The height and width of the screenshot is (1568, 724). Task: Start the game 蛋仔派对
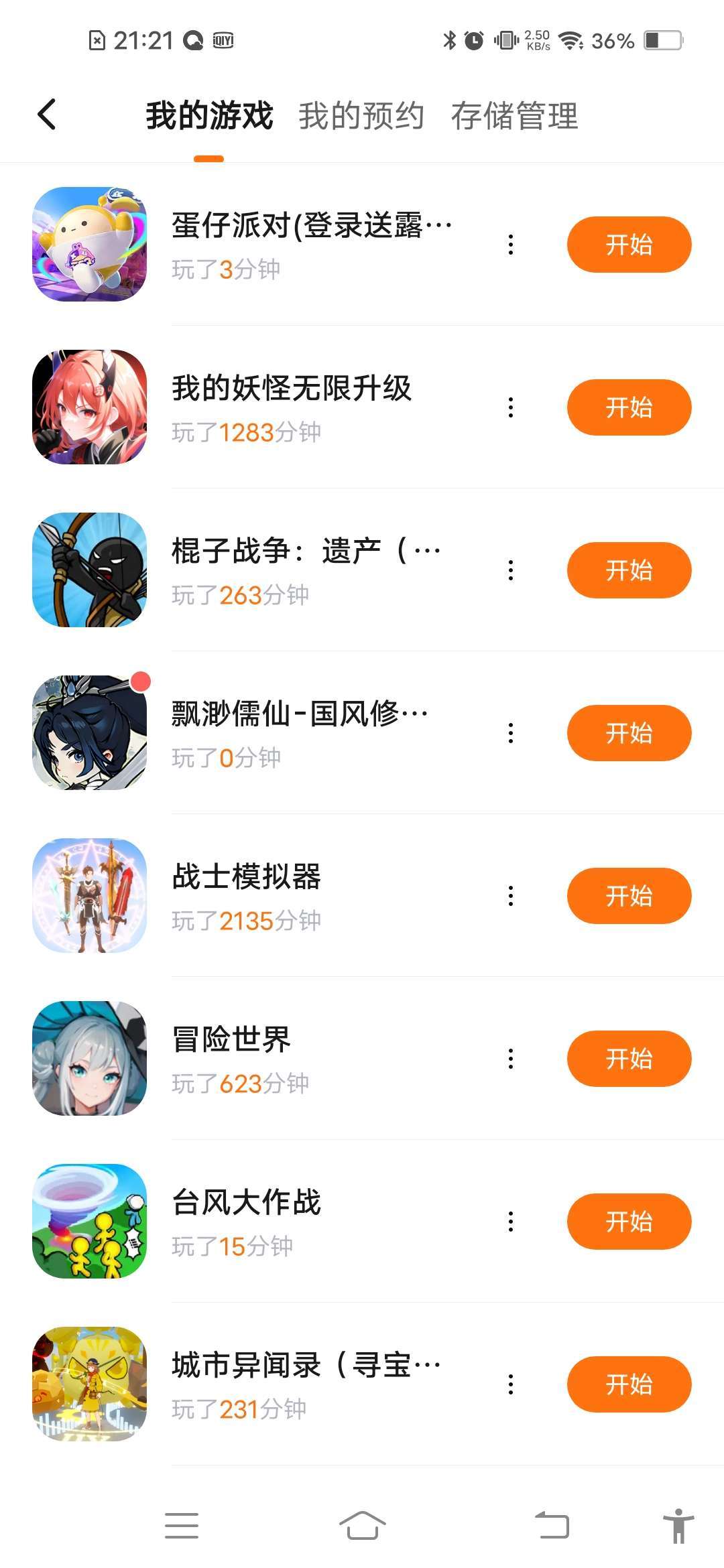tap(629, 245)
